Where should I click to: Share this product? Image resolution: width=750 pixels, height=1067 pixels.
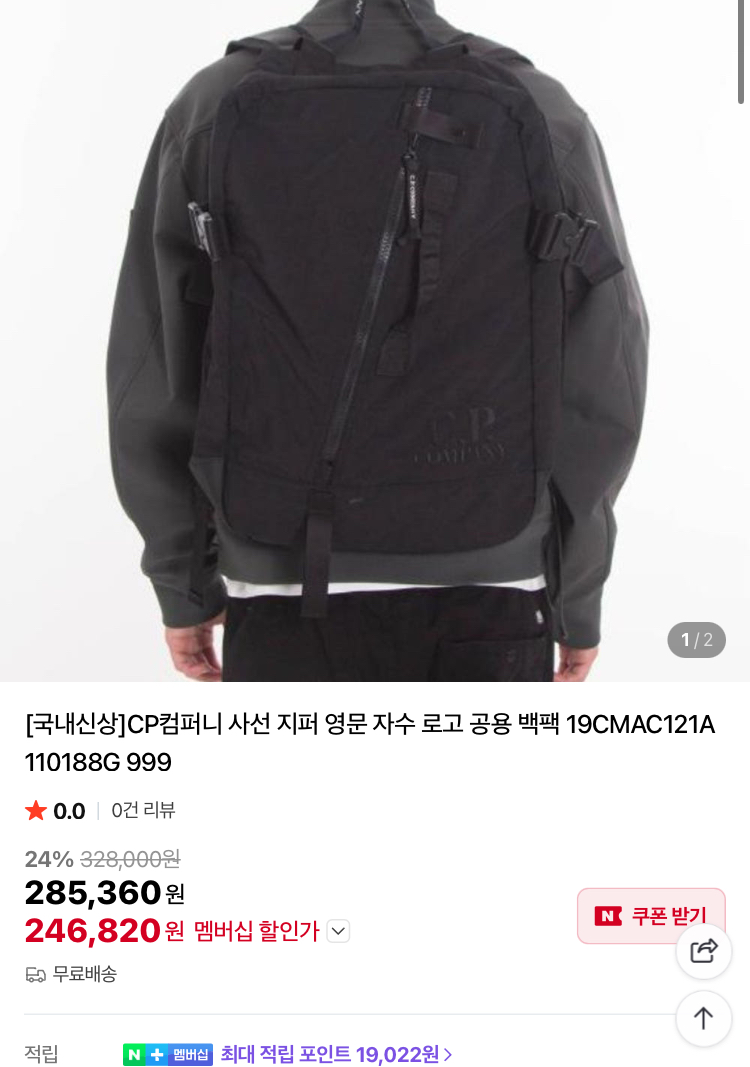click(704, 951)
